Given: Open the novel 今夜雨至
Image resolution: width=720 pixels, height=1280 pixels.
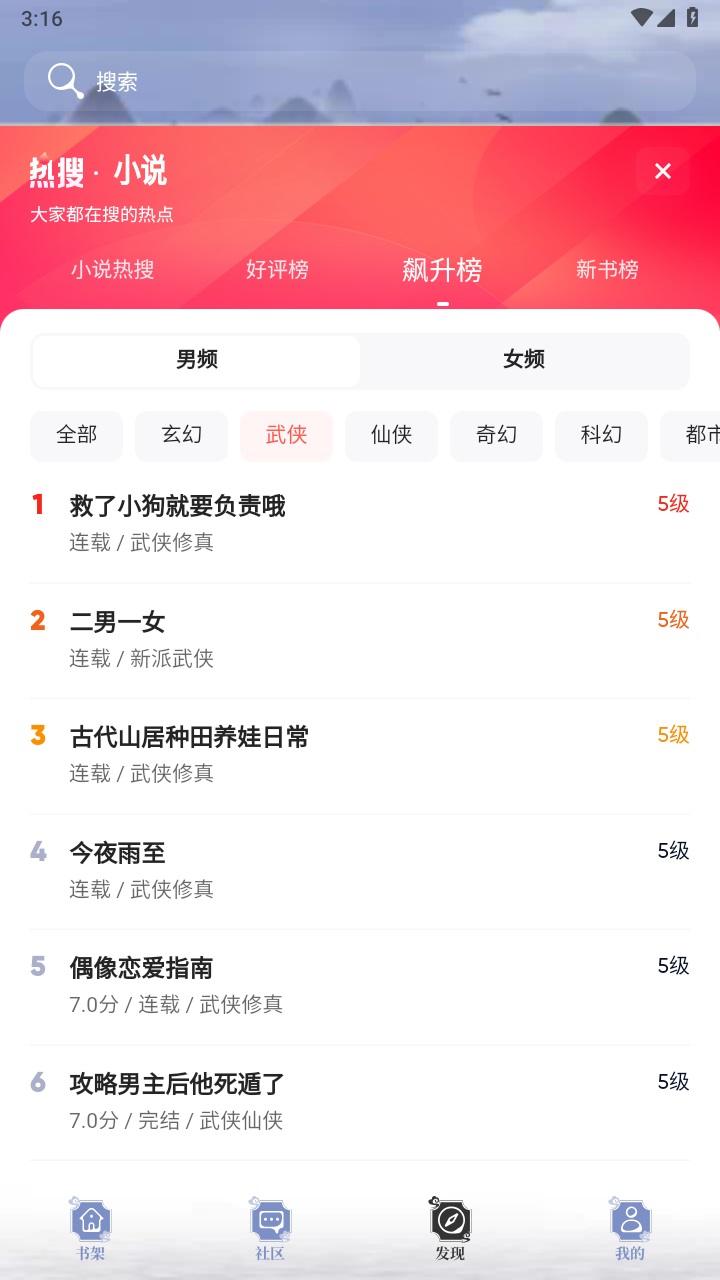Looking at the screenshot, I should (x=116, y=853).
